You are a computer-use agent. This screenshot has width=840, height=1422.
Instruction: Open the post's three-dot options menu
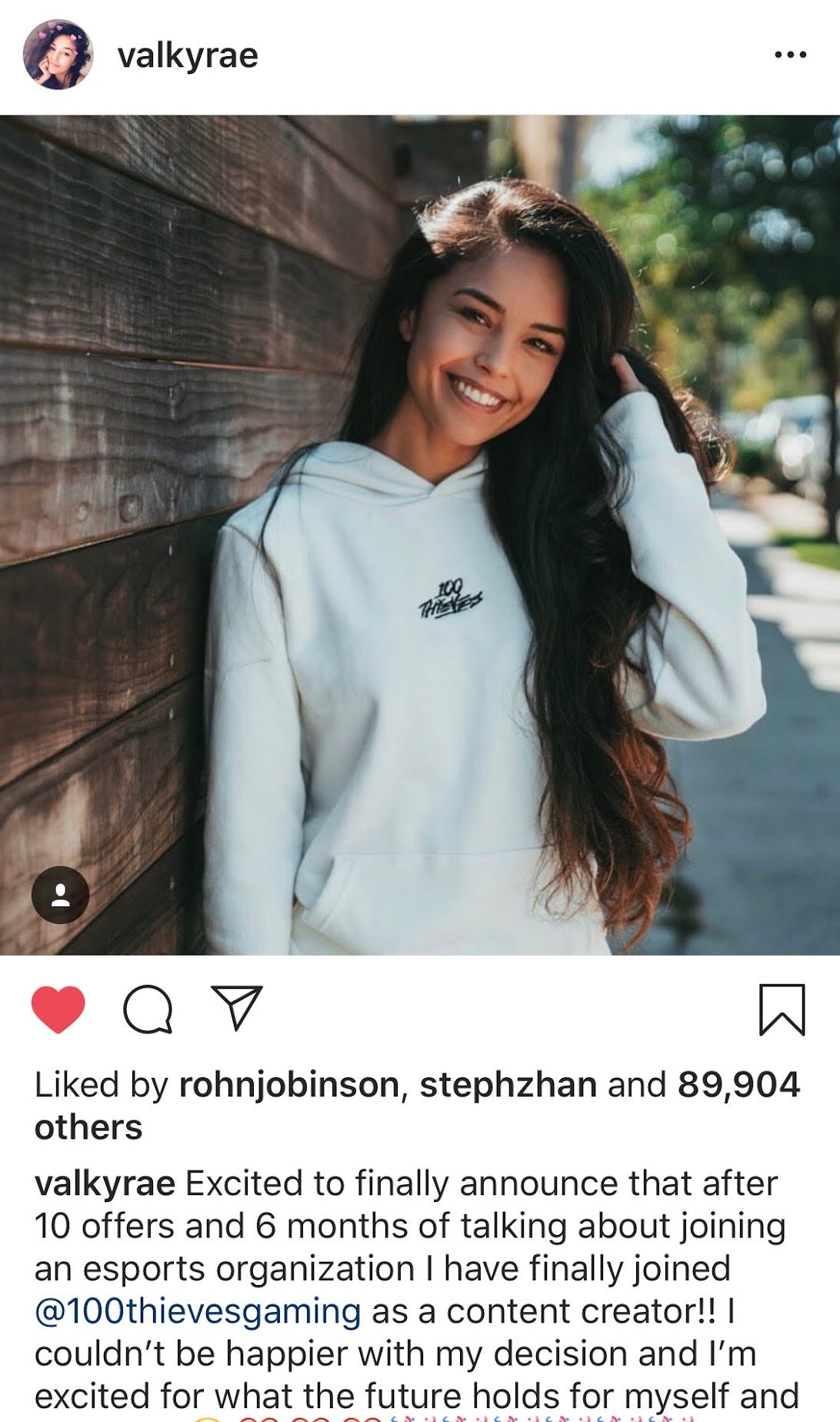(x=790, y=55)
